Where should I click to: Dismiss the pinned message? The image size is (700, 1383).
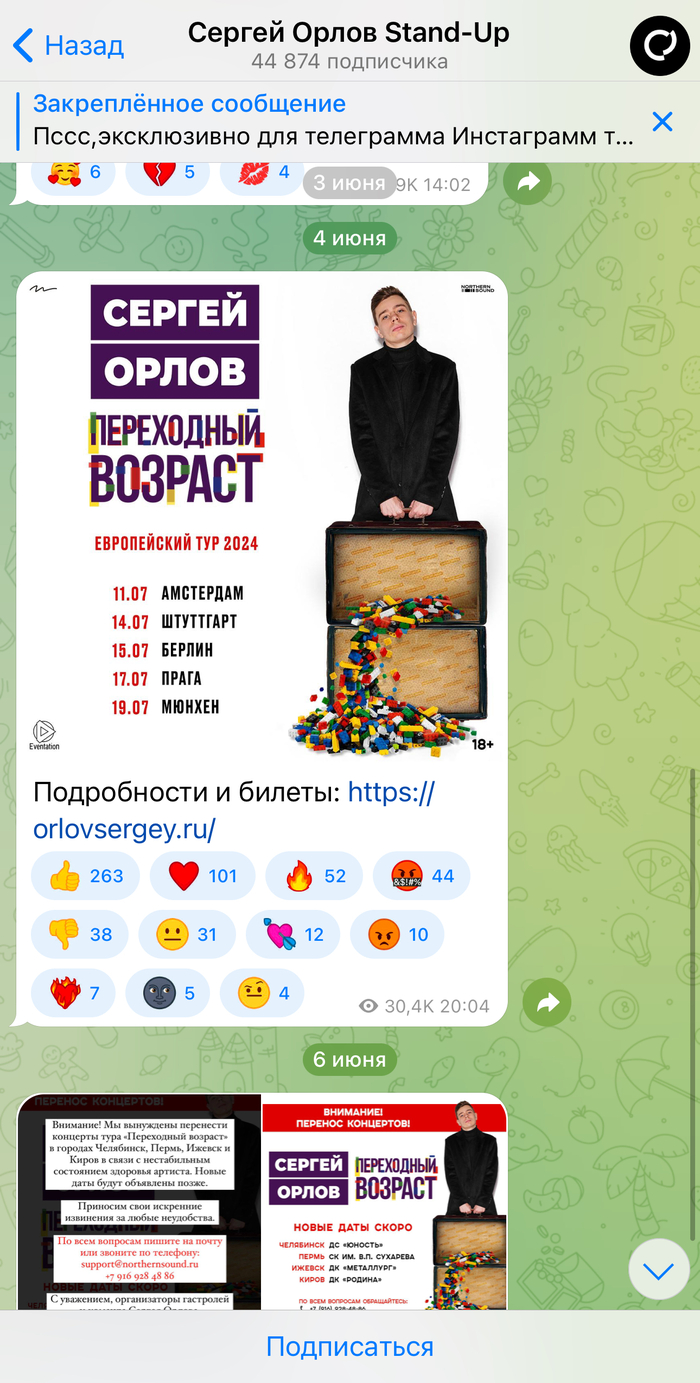click(662, 122)
